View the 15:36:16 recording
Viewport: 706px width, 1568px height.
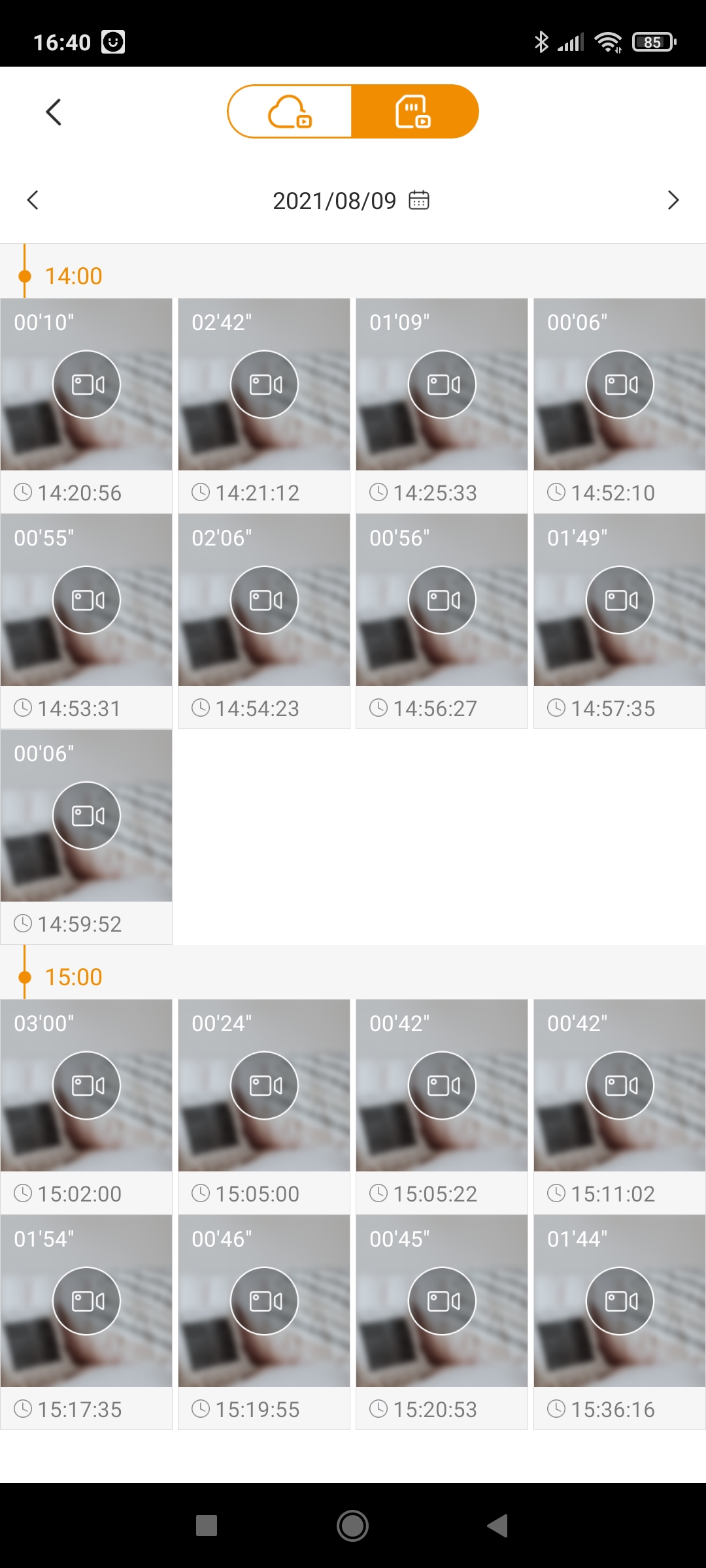(620, 1301)
